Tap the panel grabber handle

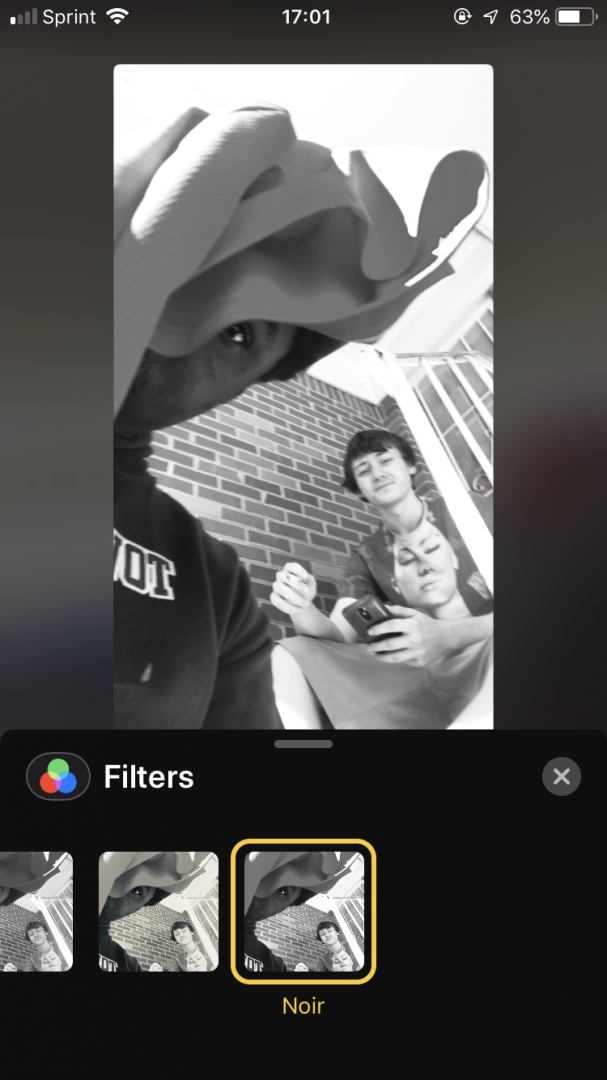(x=303, y=744)
